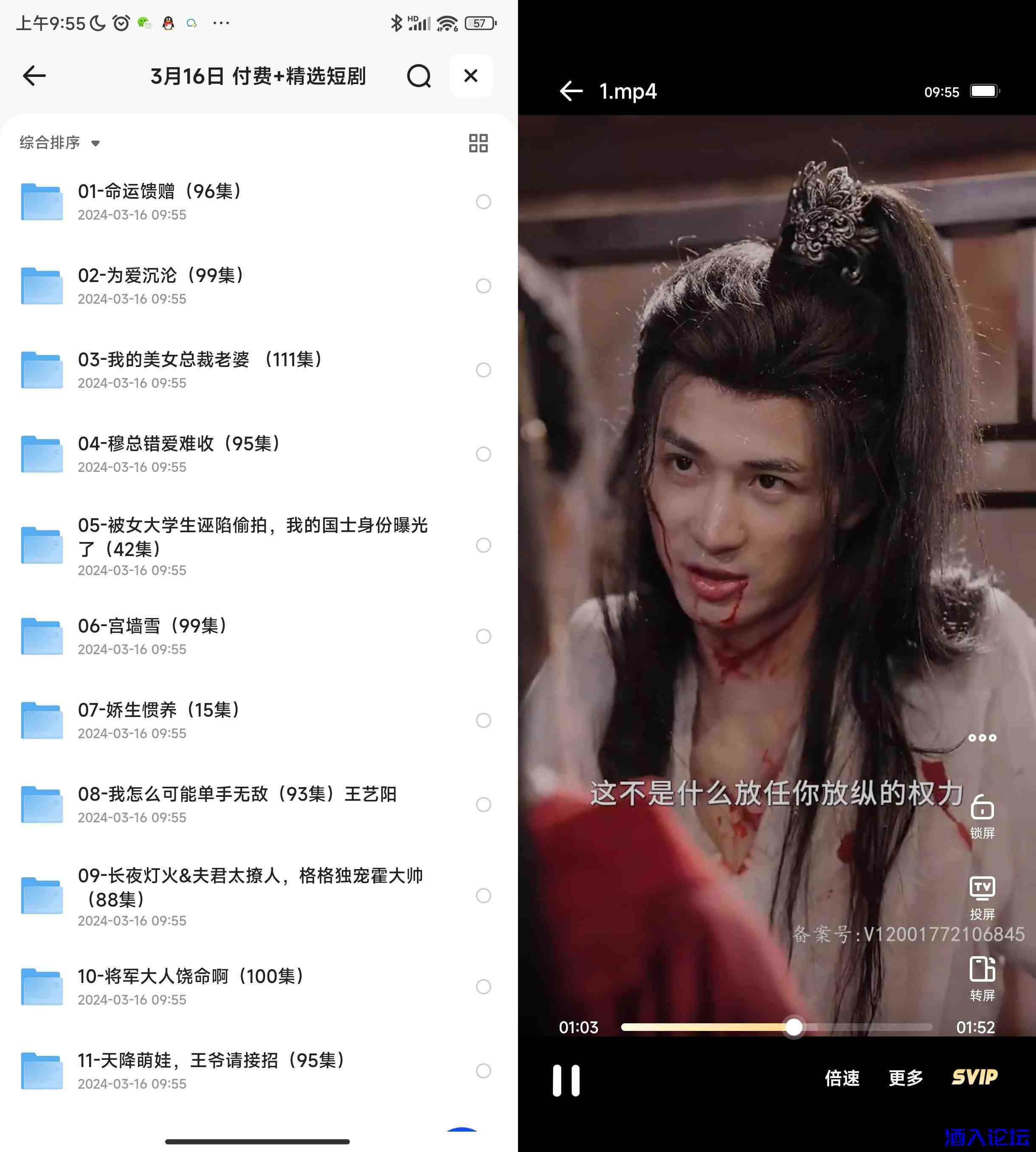Select the 02-为爱沉沦 folder's circle
The width and height of the screenshot is (1036, 1152).
[483, 286]
